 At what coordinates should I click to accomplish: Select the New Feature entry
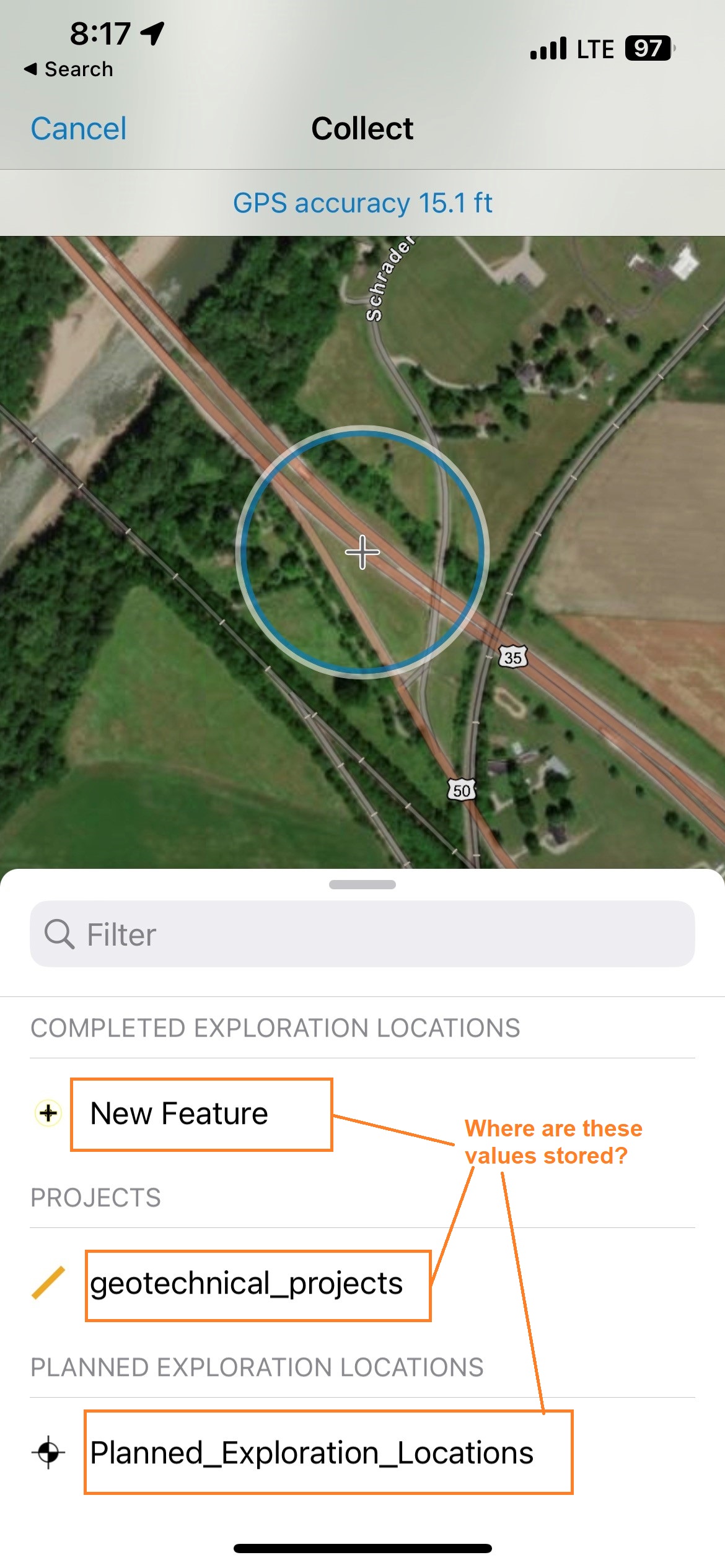coord(177,1112)
